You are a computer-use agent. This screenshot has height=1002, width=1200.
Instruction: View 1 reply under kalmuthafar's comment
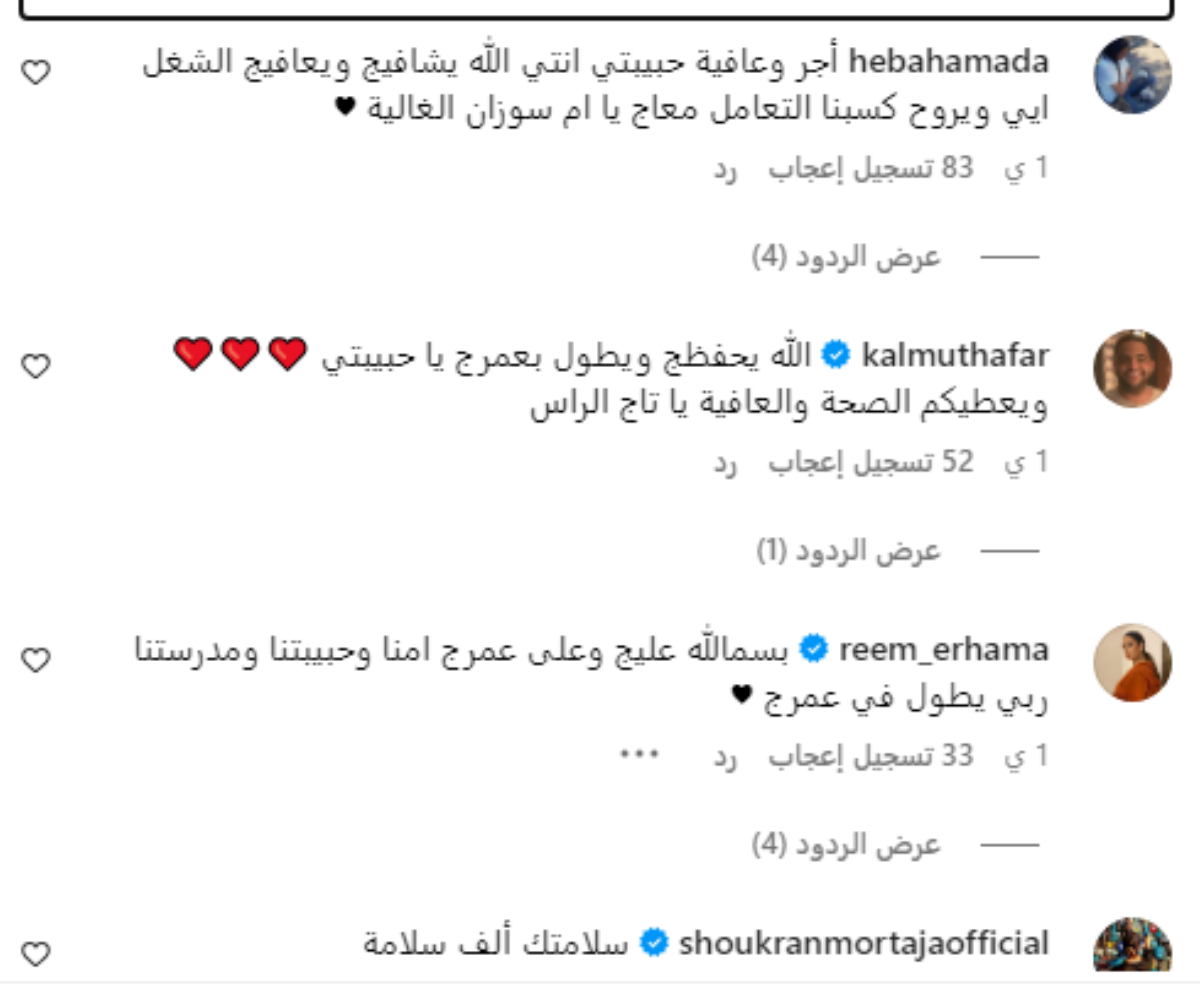[848, 552]
